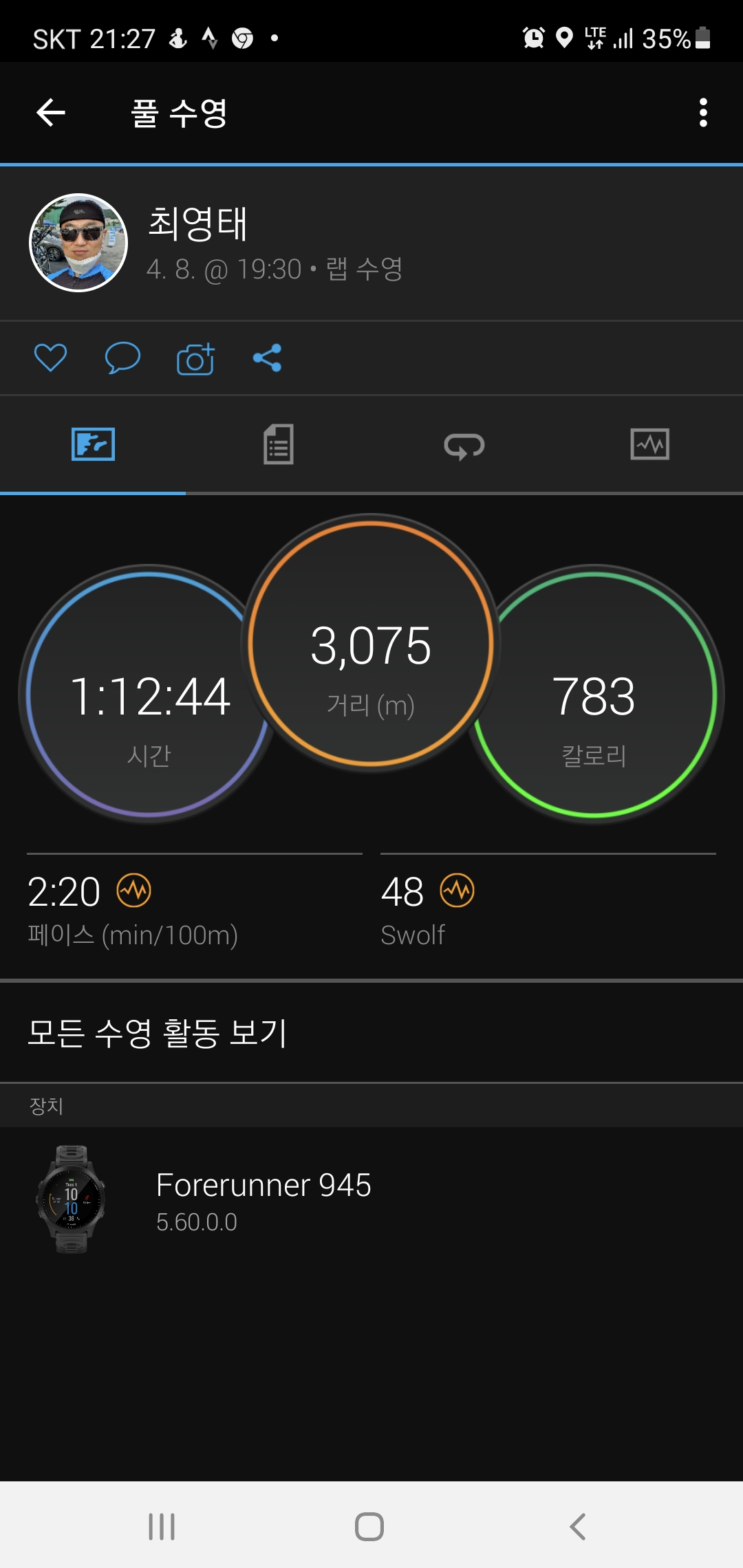Tap the system home button
The image size is (743, 1568).
[369, 1527]
